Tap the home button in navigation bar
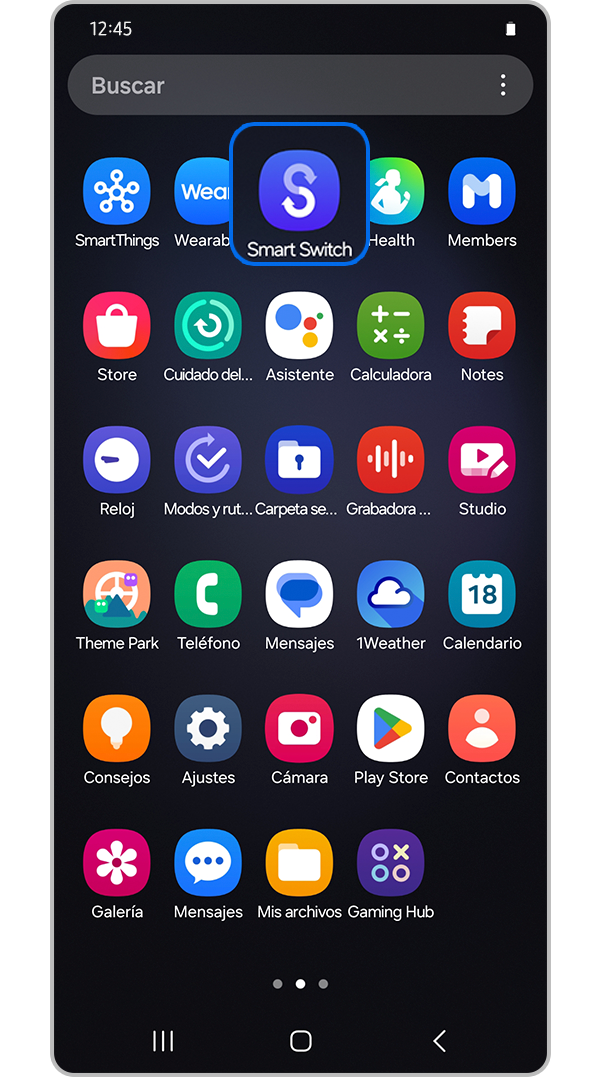The width and height of the screenshot is (600, 1077). click(300, 1041)
